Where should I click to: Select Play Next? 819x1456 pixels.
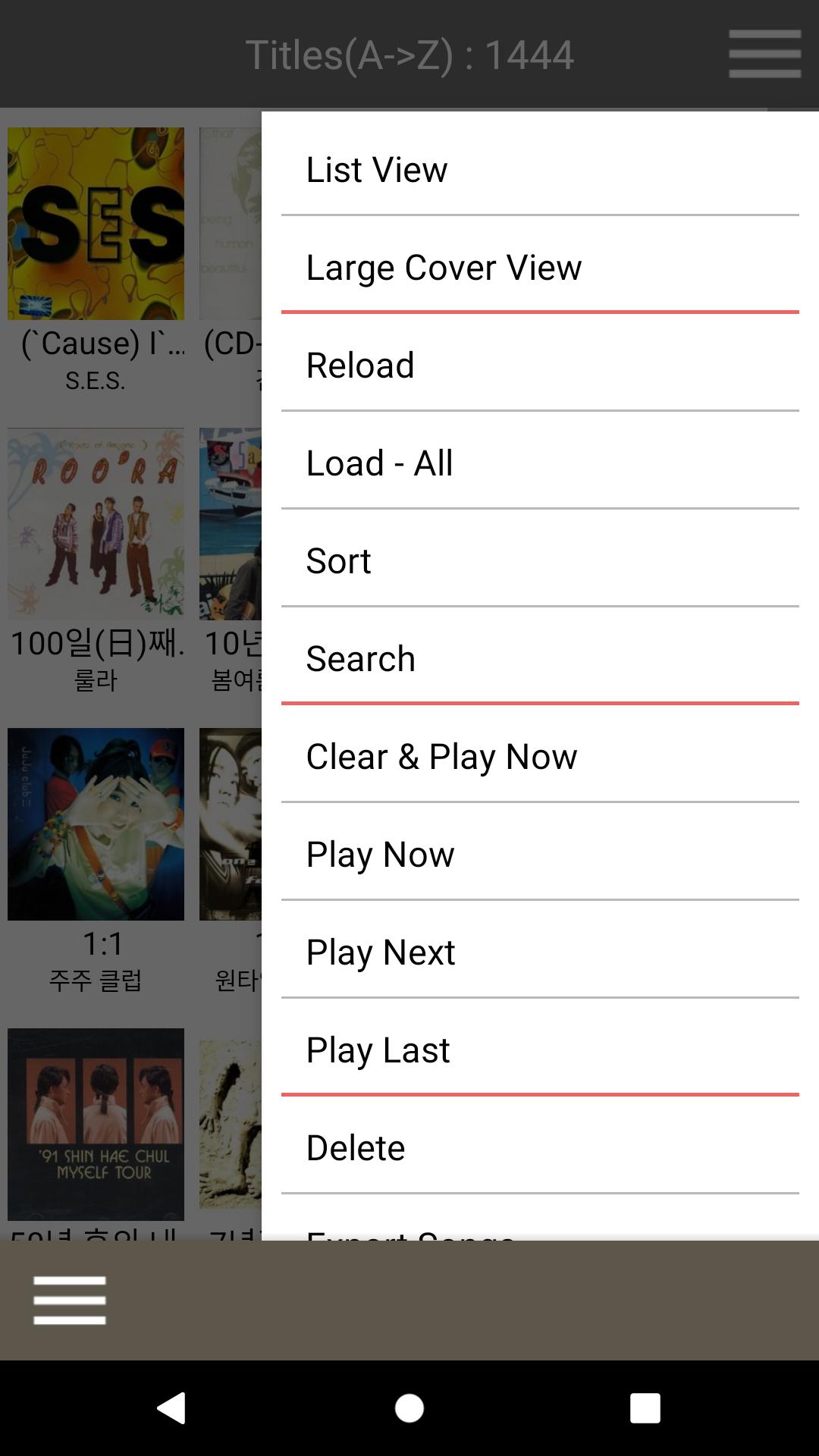(538, 952)
